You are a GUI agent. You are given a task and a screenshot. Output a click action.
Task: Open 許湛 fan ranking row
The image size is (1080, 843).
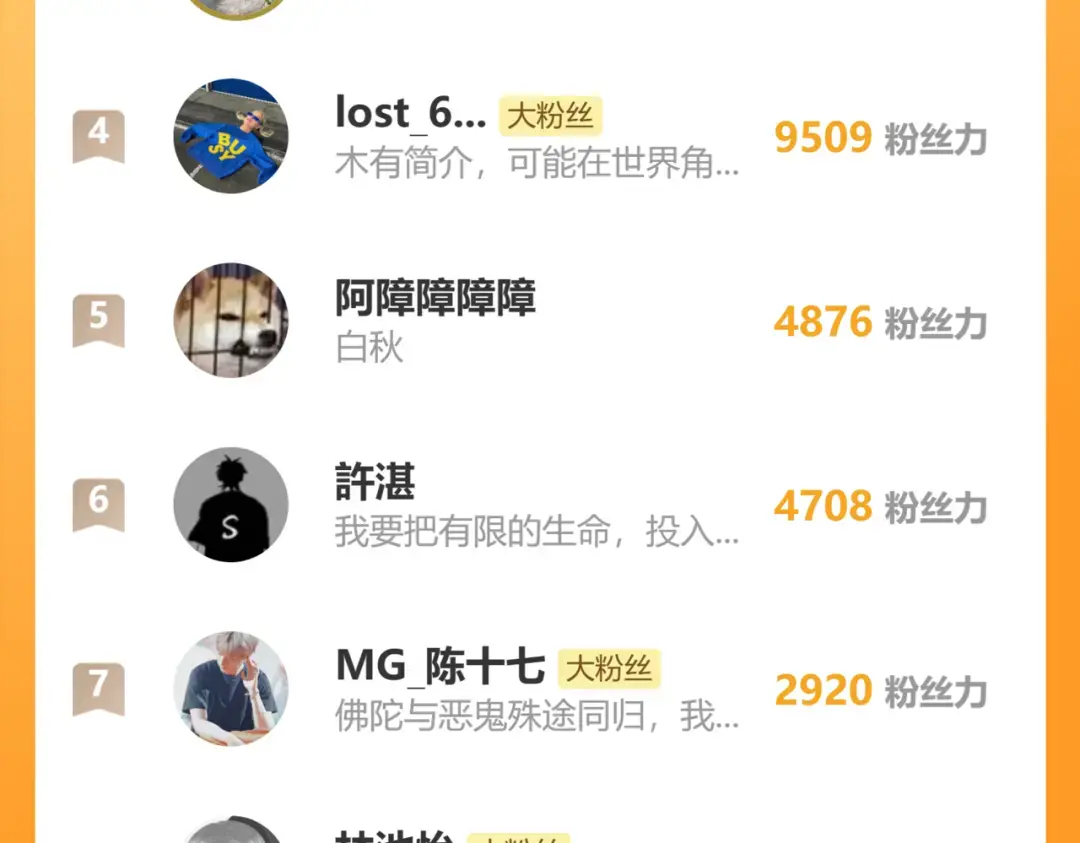click(538, 505)
